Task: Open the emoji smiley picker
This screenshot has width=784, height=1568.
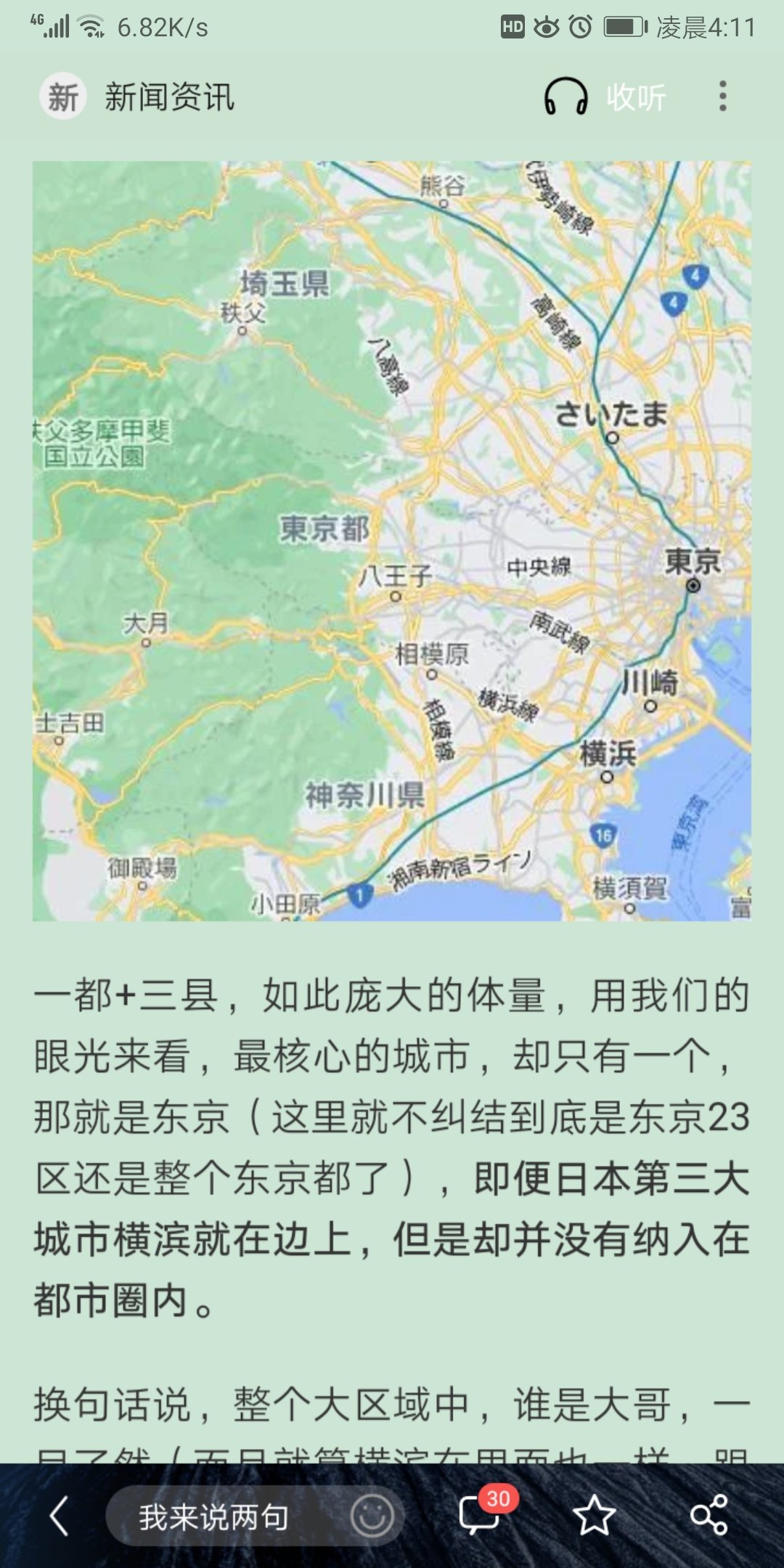Action: 372,1516
